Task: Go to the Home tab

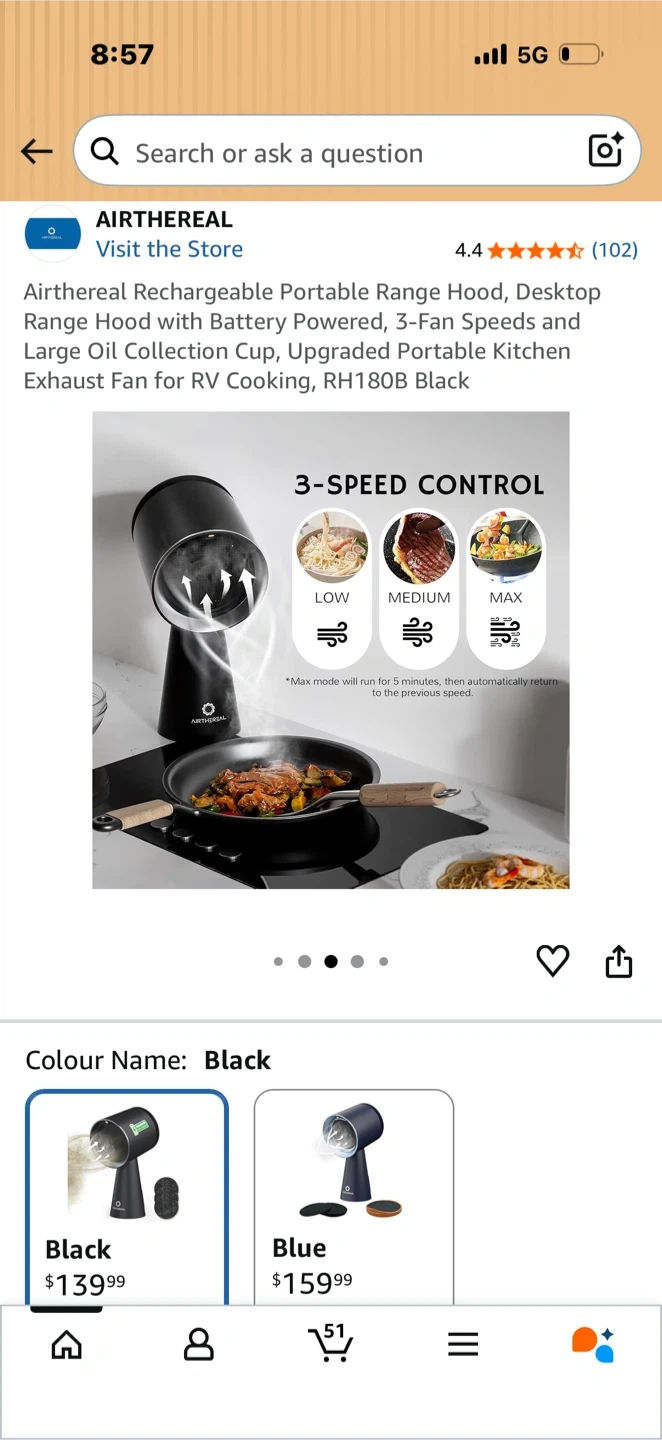Action: coord(66,1345)
